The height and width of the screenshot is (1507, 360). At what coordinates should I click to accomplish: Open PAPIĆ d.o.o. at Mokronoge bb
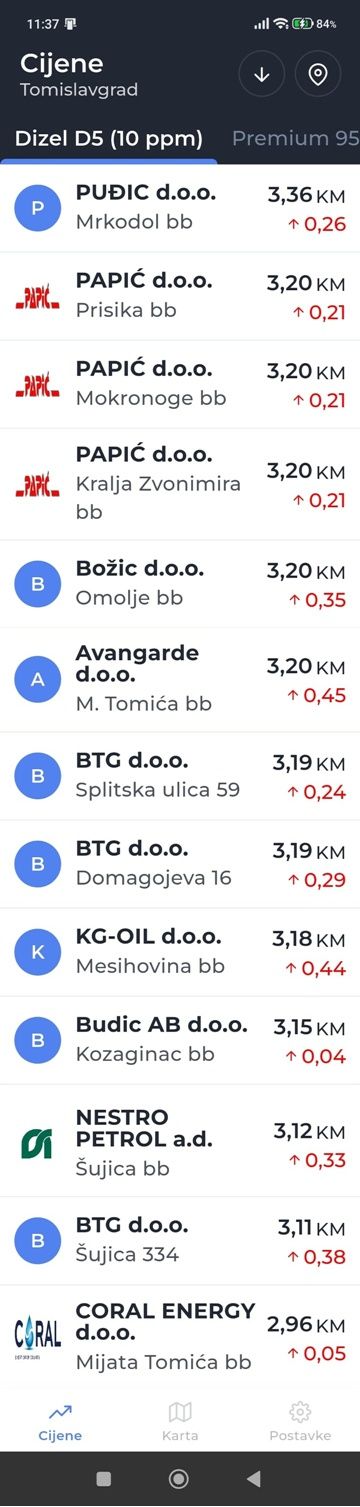point(180,384)
